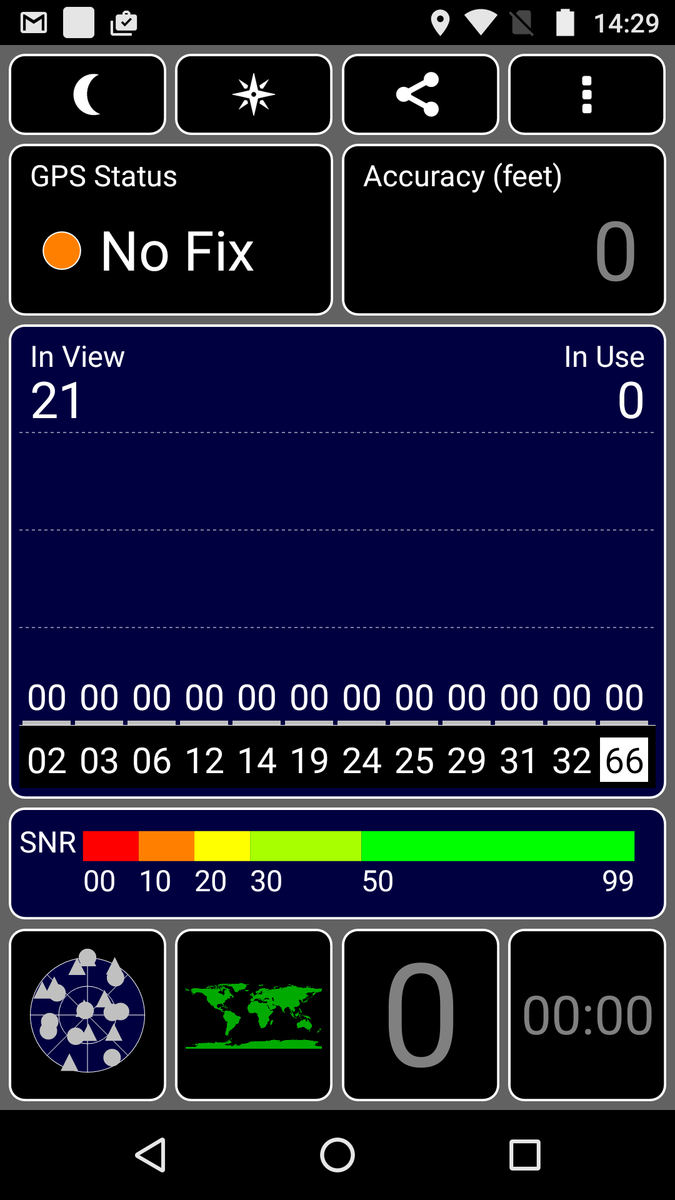
Task: Open the 00:00 timer tile
Action: 586,1015
